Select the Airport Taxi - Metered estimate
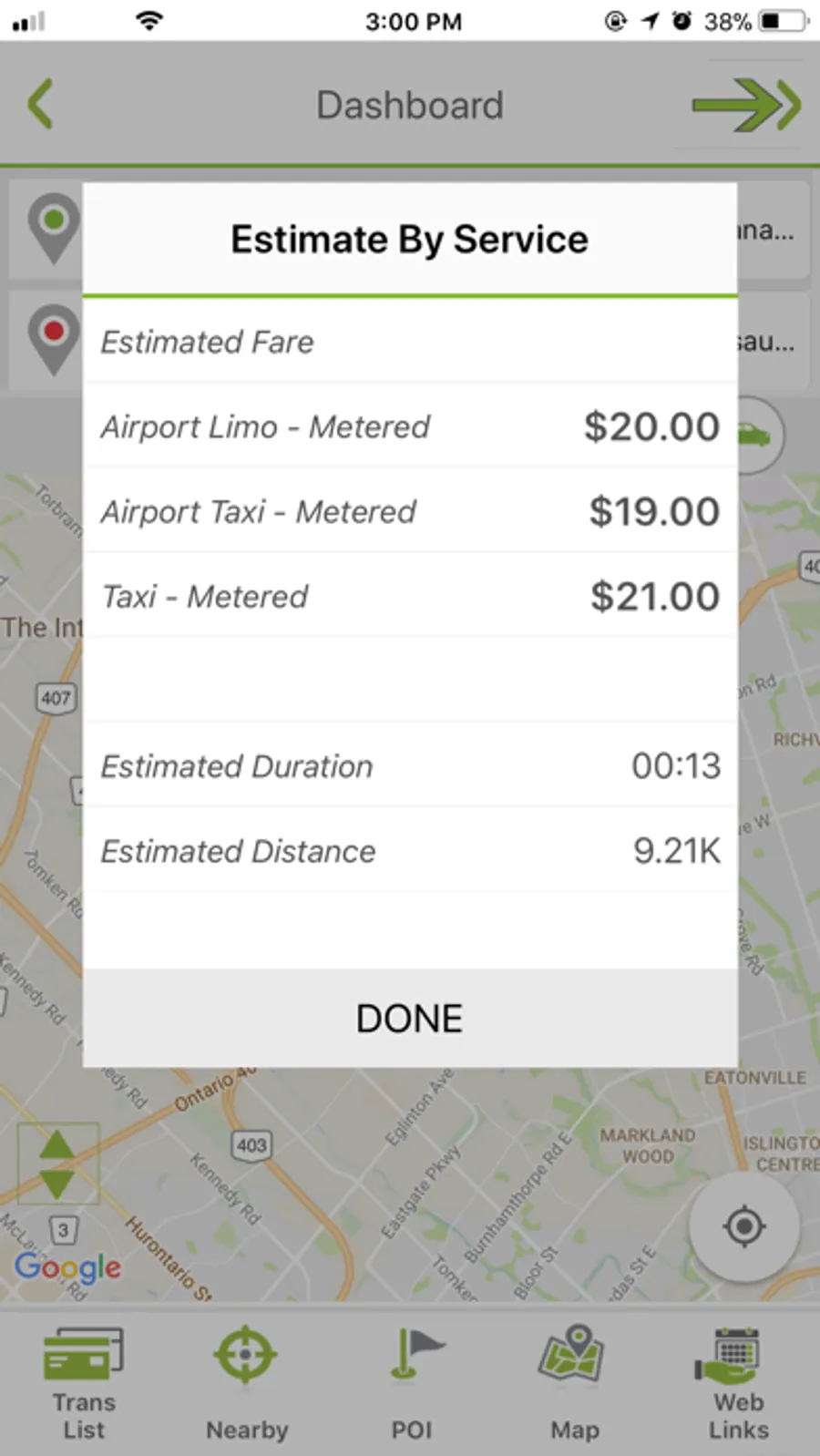820x1456 pixels. (x=409, y=511)
